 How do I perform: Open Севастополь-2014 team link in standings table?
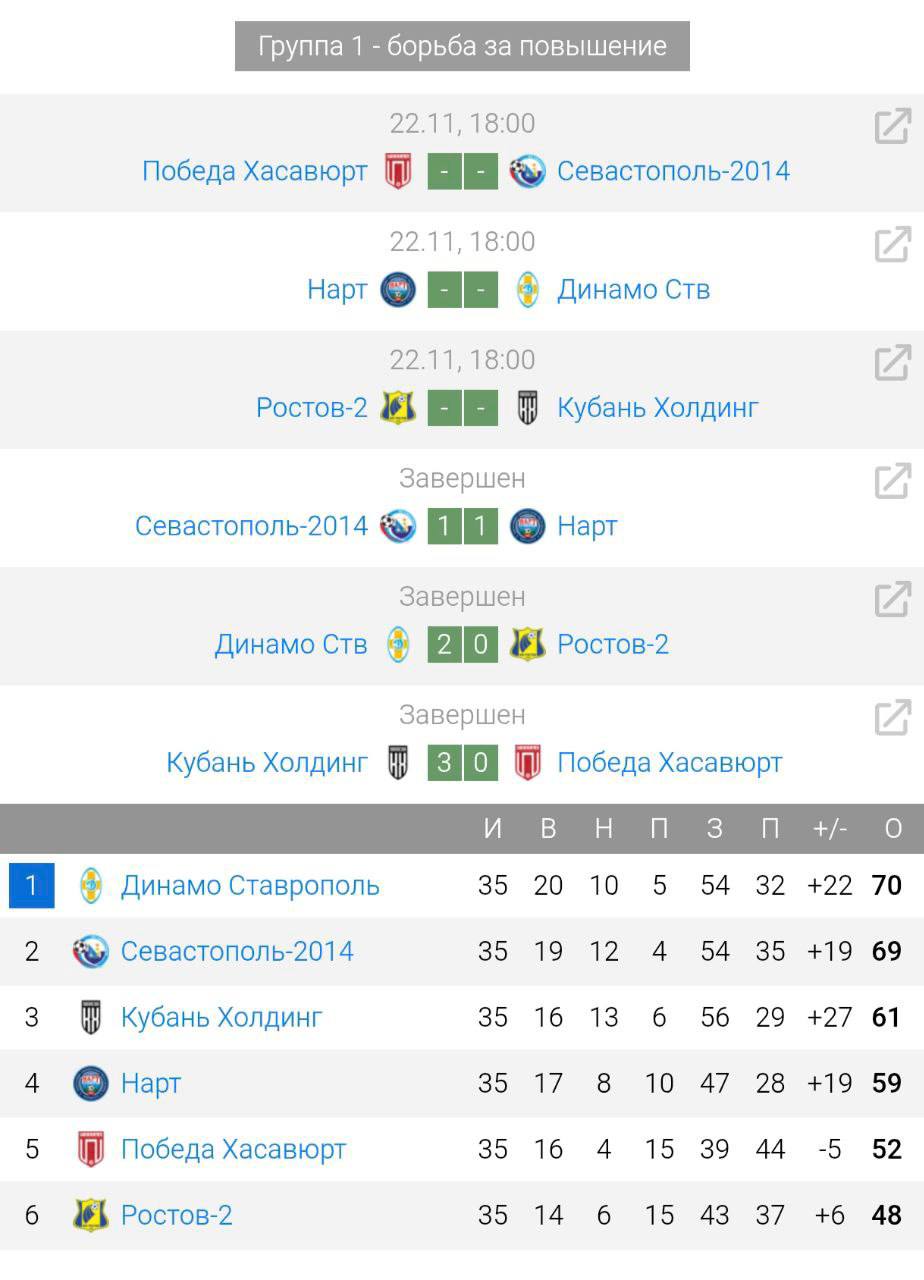point(237,952)
